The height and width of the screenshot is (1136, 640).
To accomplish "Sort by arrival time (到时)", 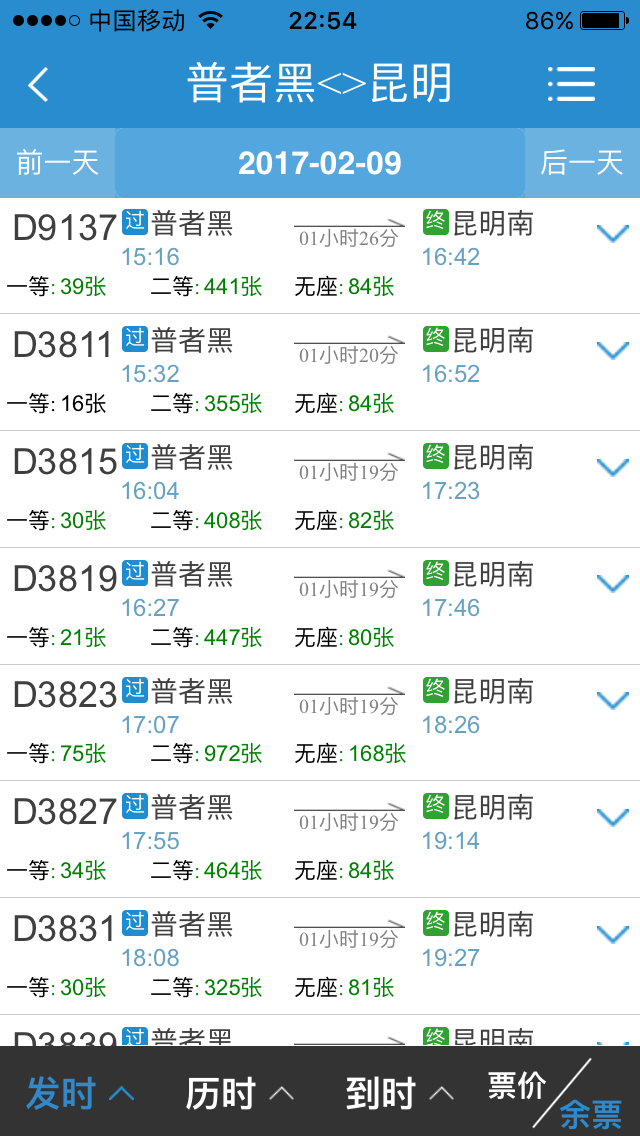I will (x=400, y=1093).
